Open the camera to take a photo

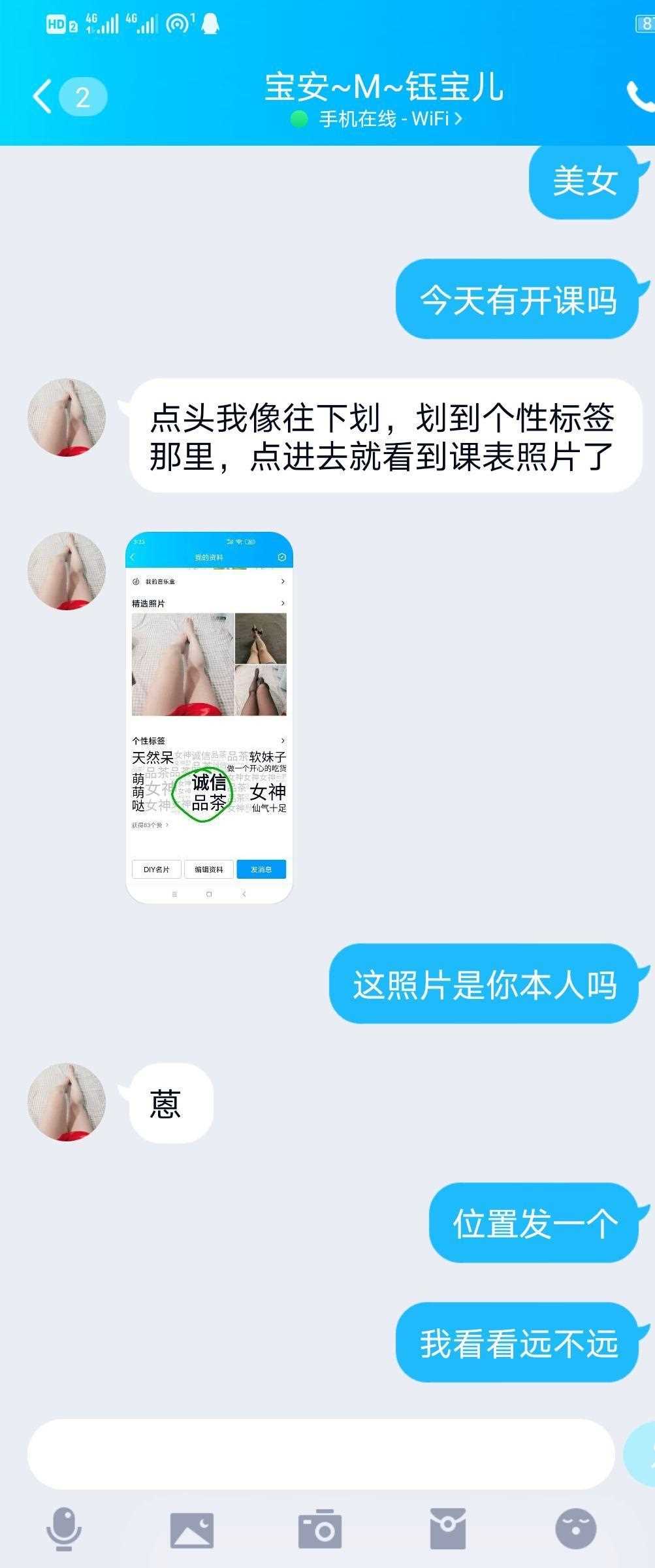click(x=320, y=1529)
